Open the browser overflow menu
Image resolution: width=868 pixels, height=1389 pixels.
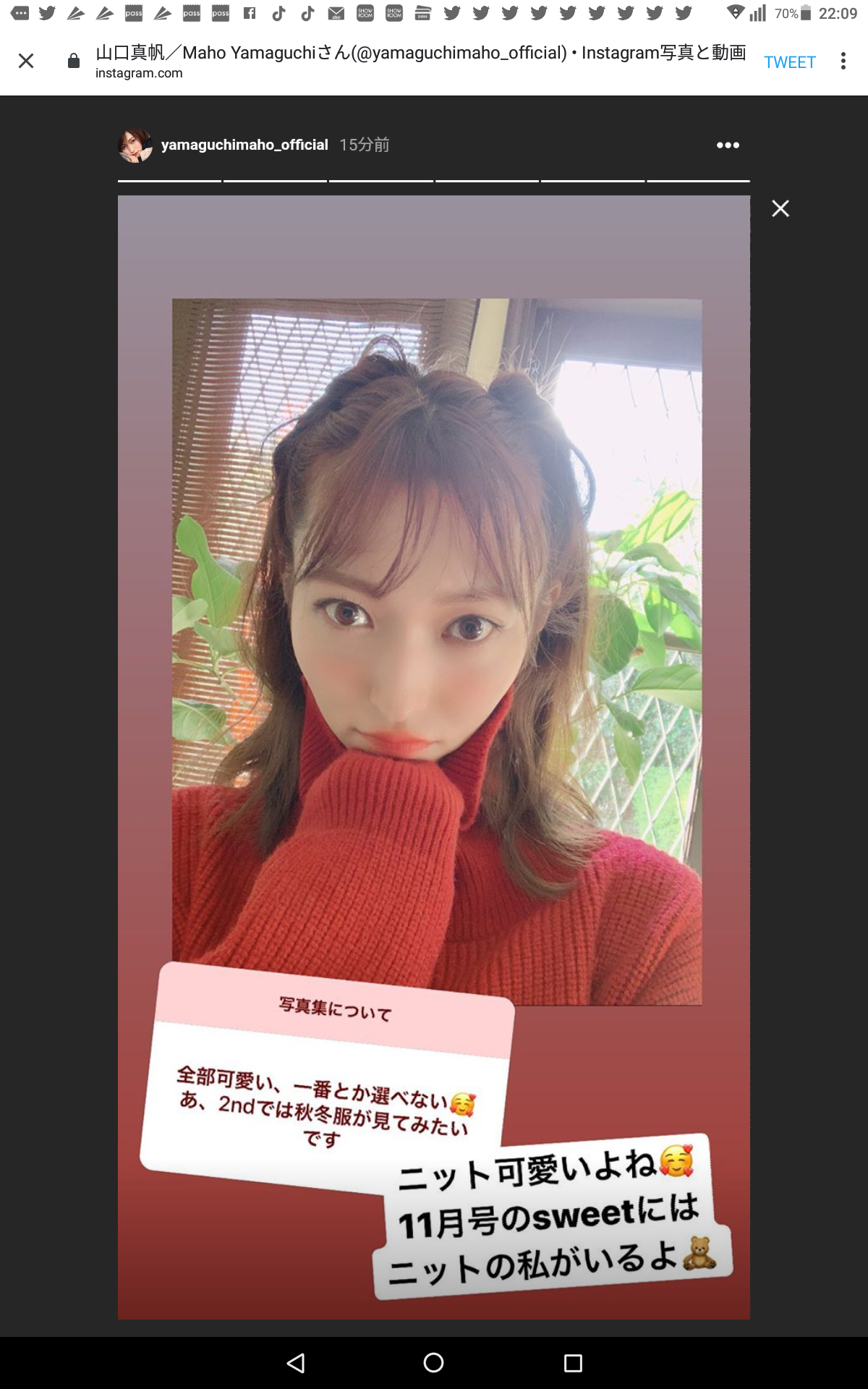pyautogui.click(x=843, y=61)
